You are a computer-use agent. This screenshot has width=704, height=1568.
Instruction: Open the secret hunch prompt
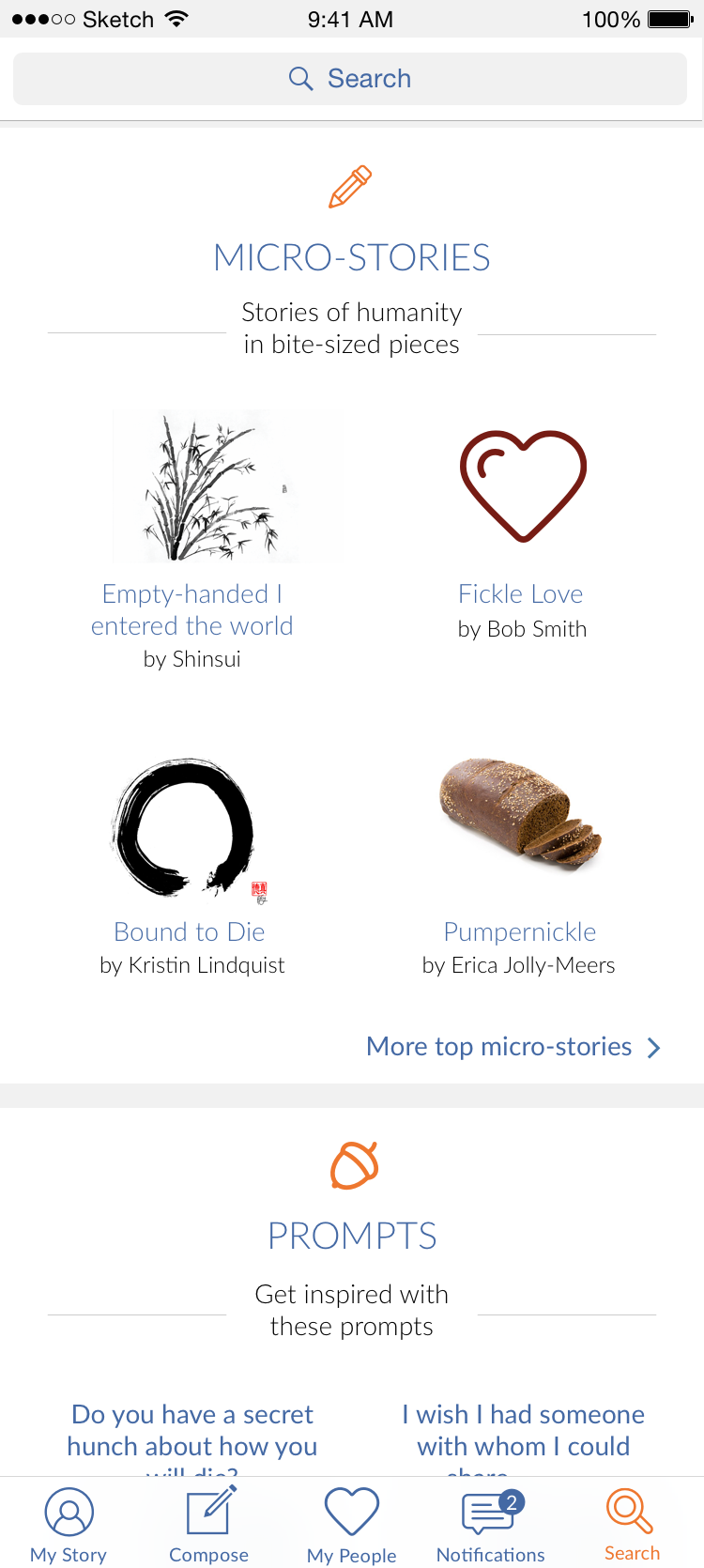pos(192,1430)
